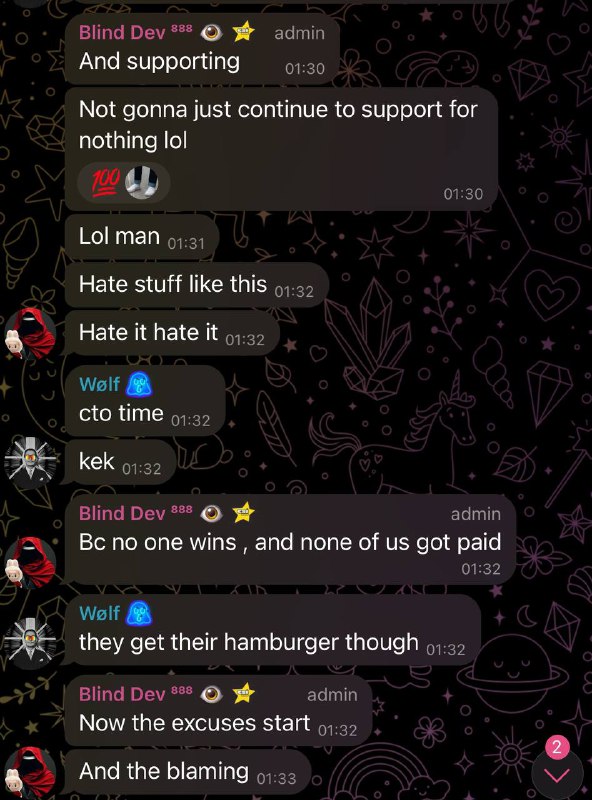Open the Wølf sender name above "cto time"
The image size is (592, 800).
(100, 384)
